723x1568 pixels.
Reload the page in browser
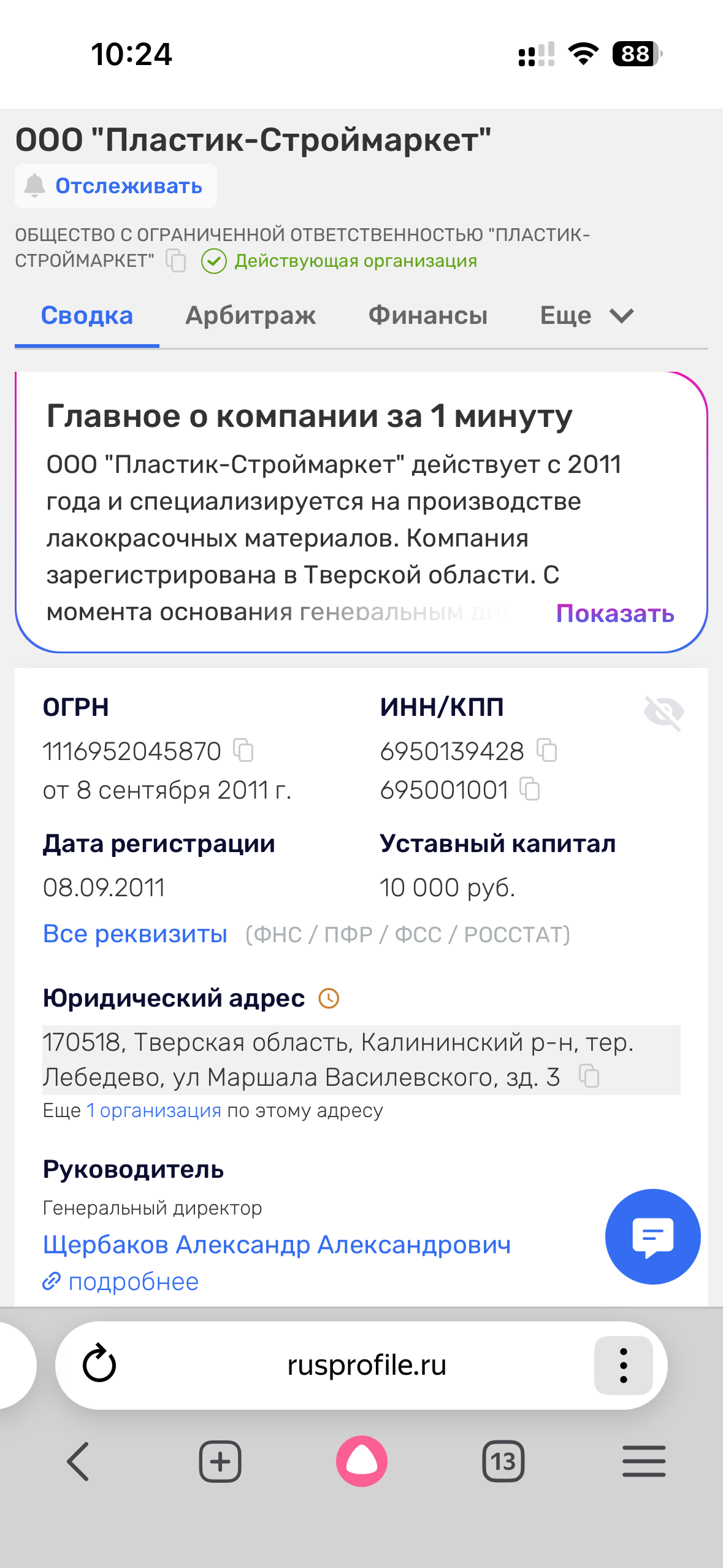(x=99, y=1365)
